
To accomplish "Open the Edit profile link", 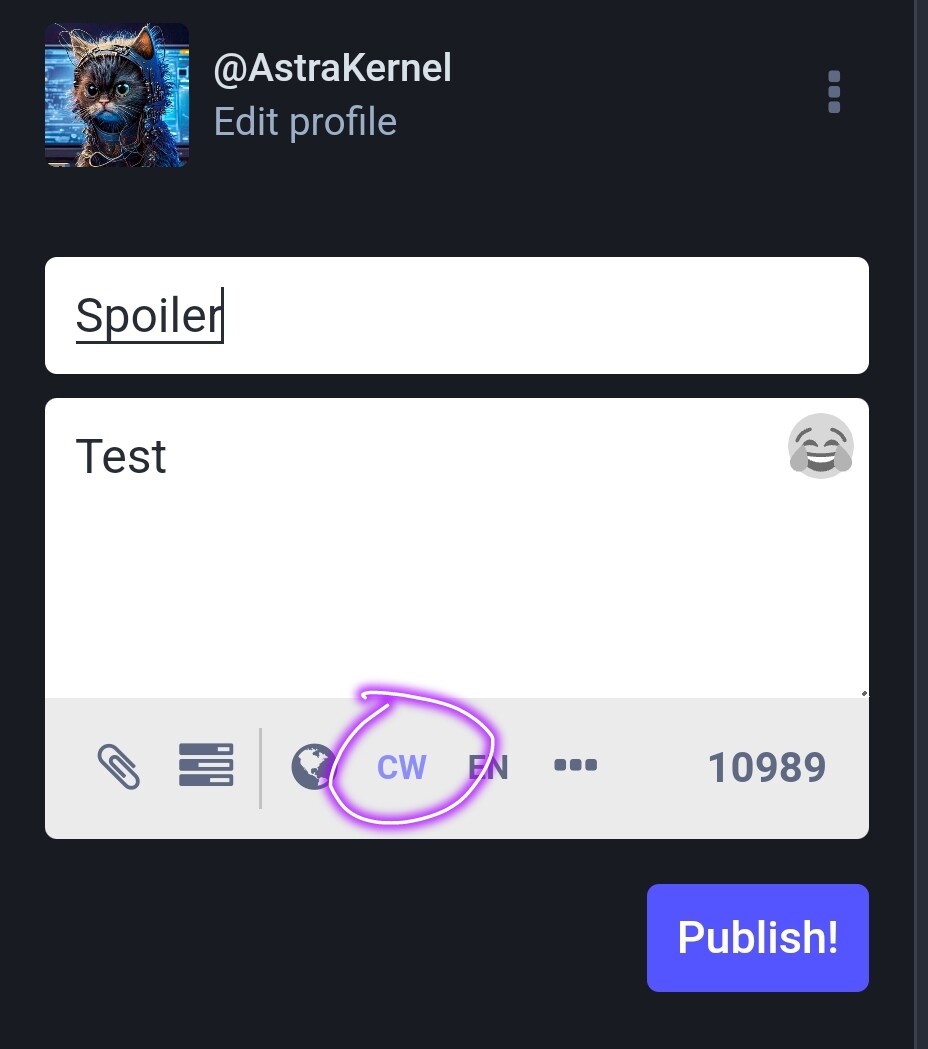I will pos(305,122).
